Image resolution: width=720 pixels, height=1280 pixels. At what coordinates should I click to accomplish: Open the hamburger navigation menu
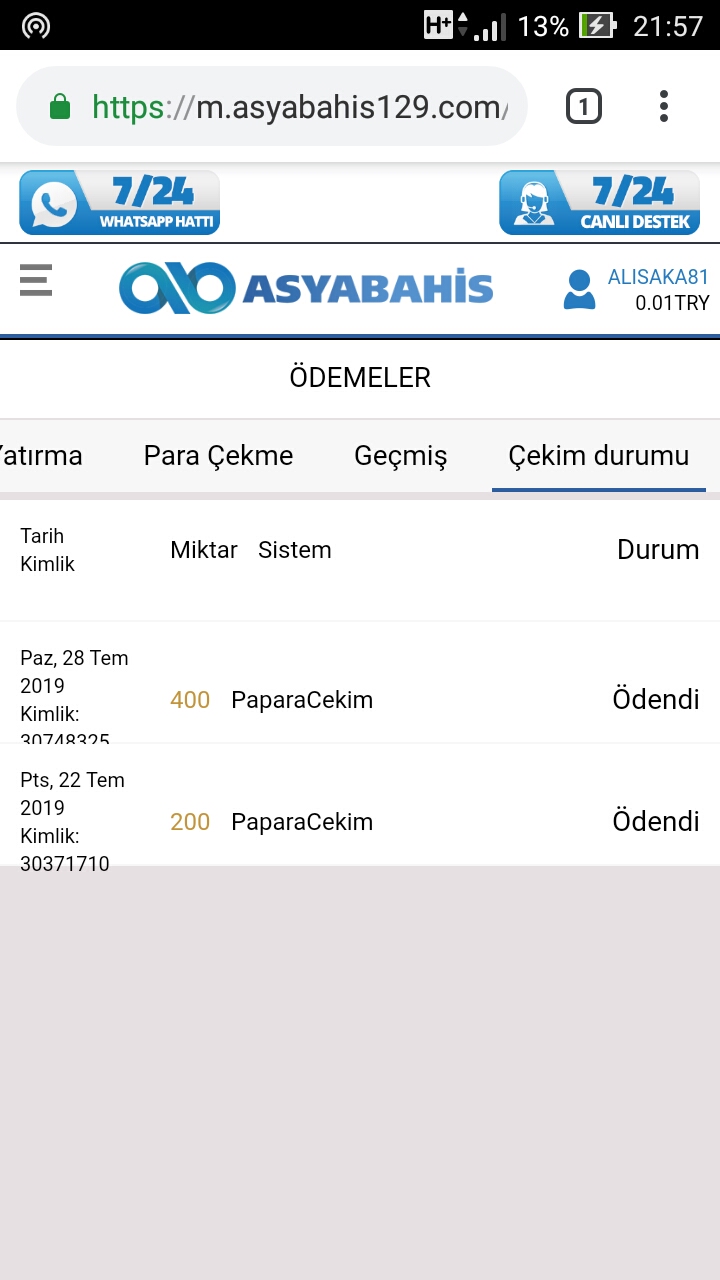click(35, 281)
